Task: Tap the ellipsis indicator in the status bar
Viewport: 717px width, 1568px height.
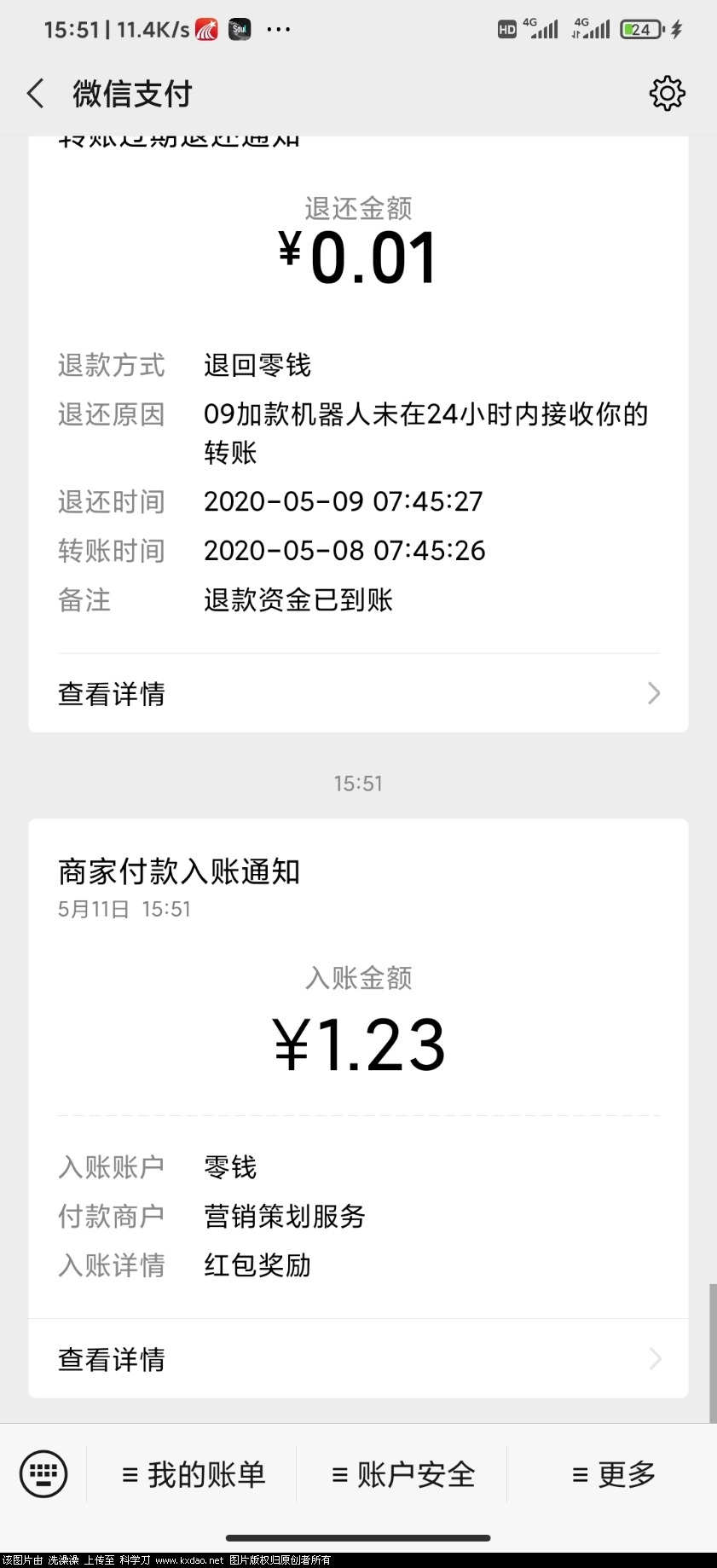Action: (x=280, y=28)
